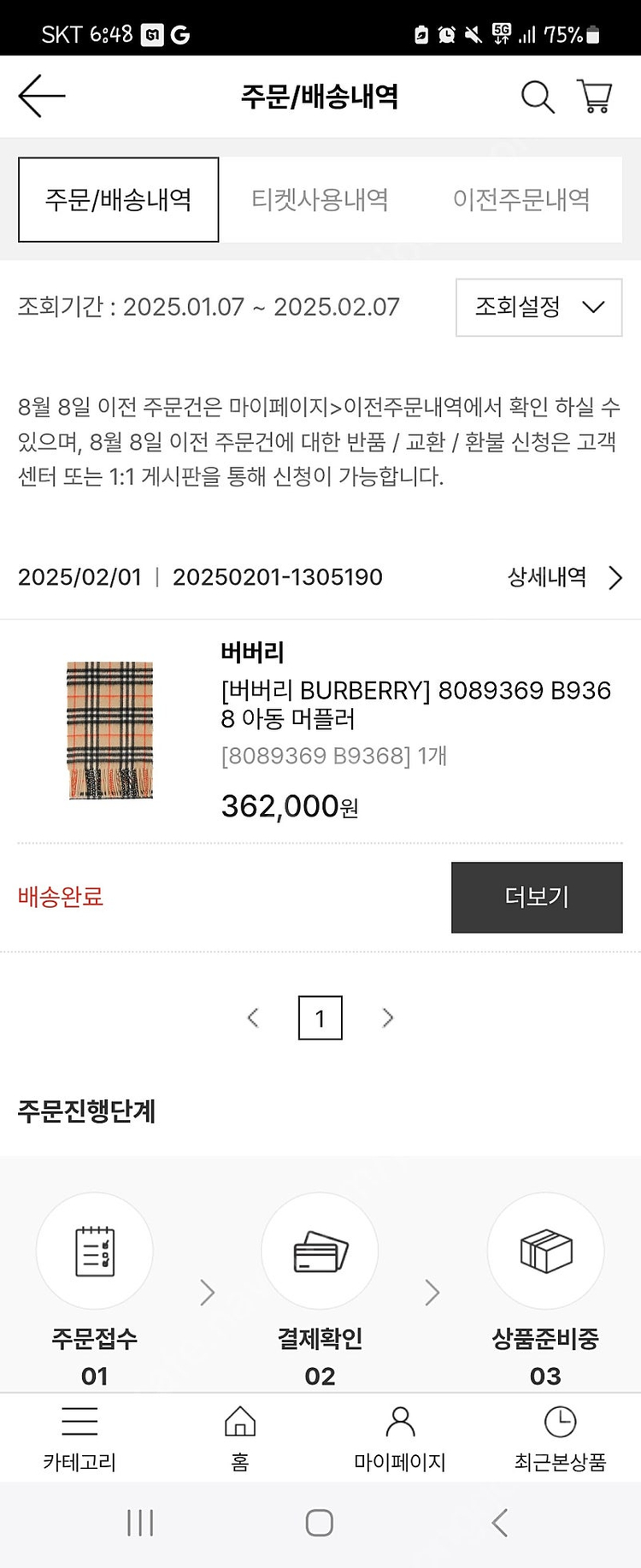Switch to the 티켓사용내역 tab
Viewport: 641px width, 1568px height.
(x=320, y=200)
